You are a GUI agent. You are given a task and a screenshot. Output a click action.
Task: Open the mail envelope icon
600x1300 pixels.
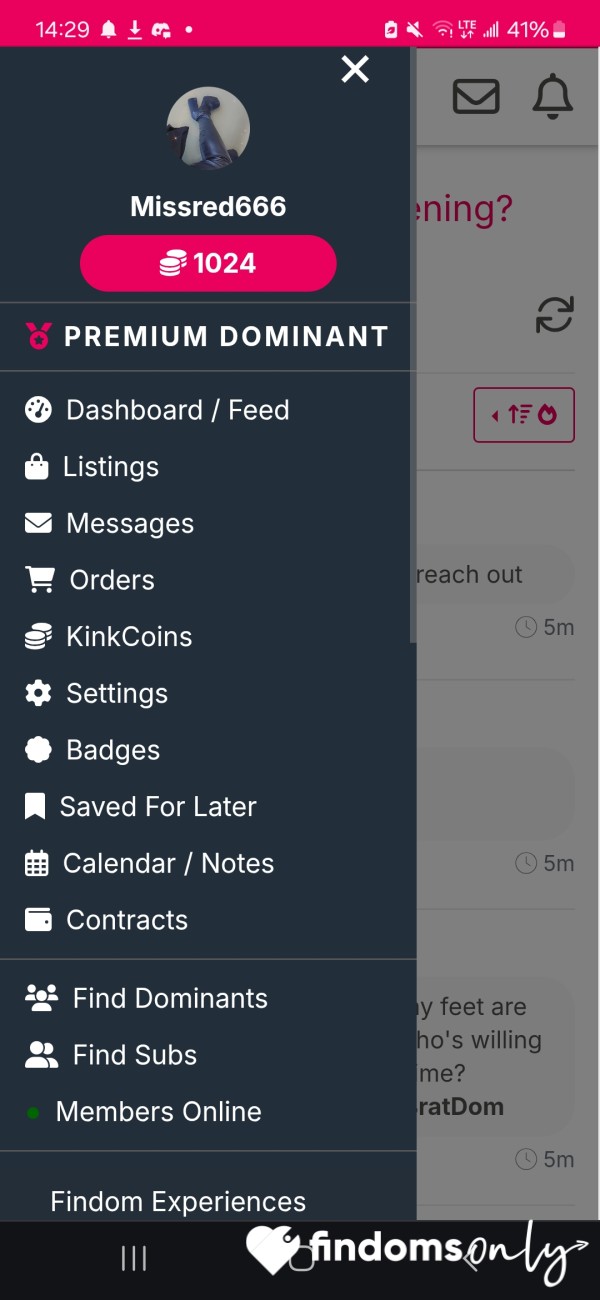(x=476, y=96)
